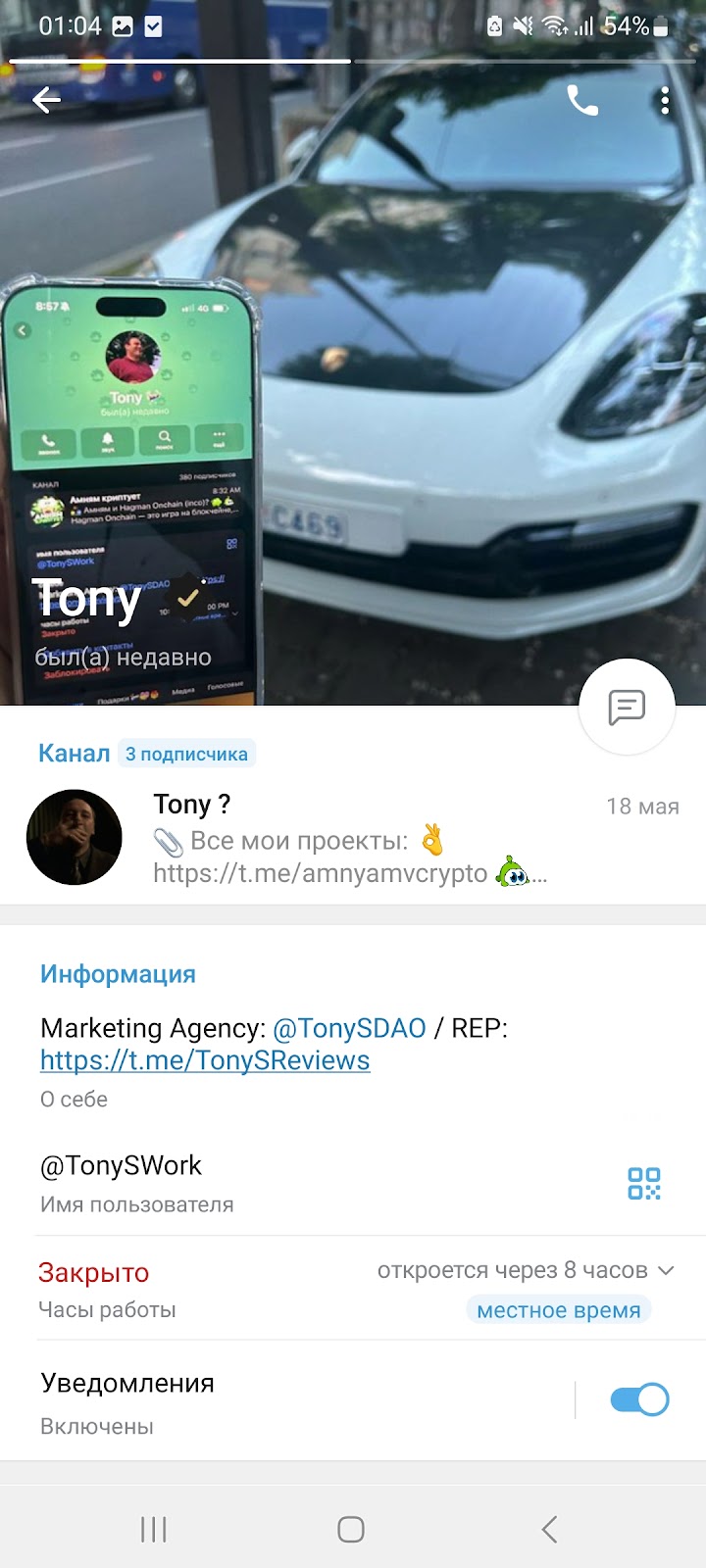Viewport: 706px width, 1568px height.
Task: Tap the message bubble icon to chat
Action: (x=627, y=707)
